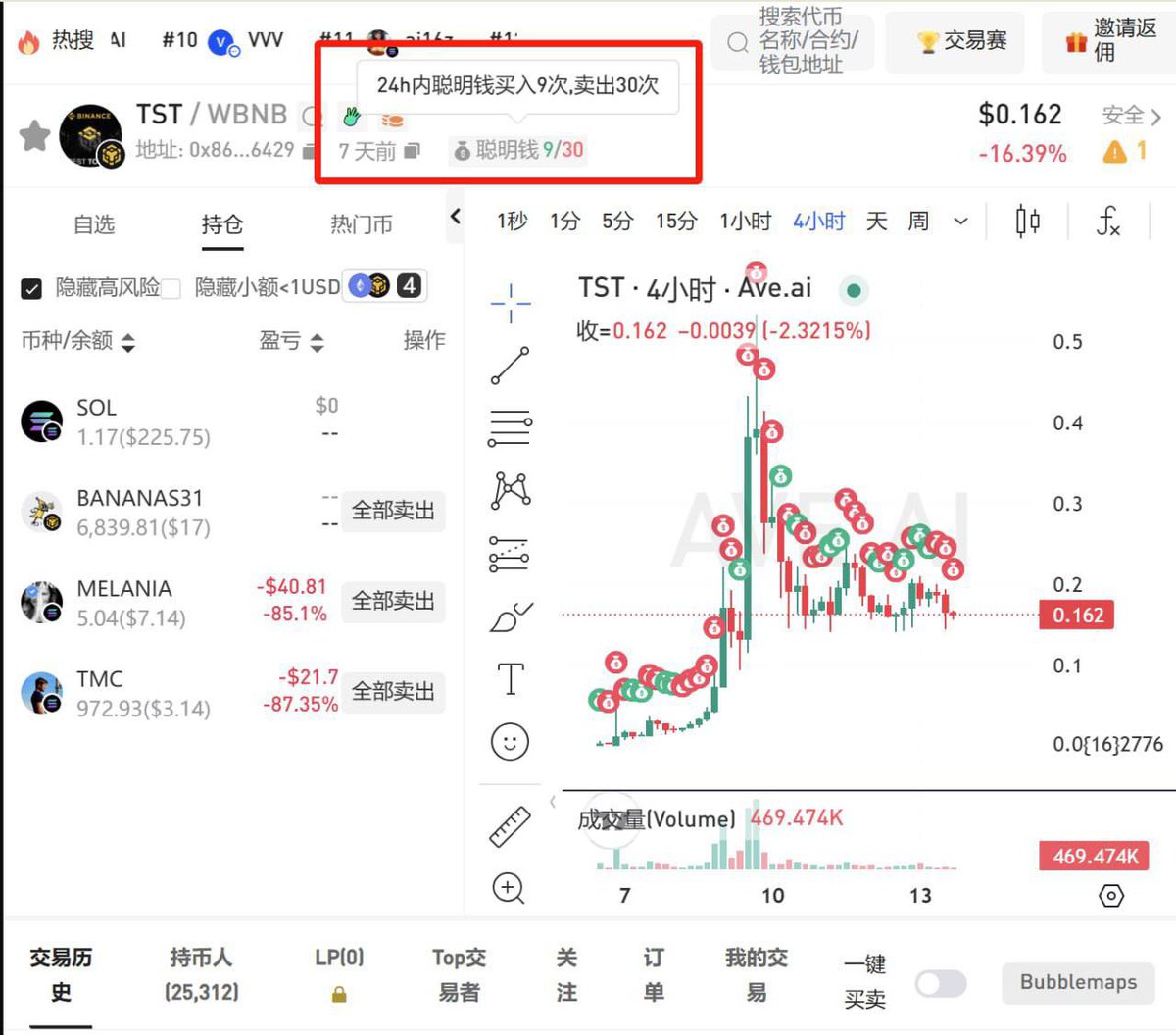Screen dimensions: 1176x1035
Task: Sell all TMC holdings
Action: [x=393, y=692]
